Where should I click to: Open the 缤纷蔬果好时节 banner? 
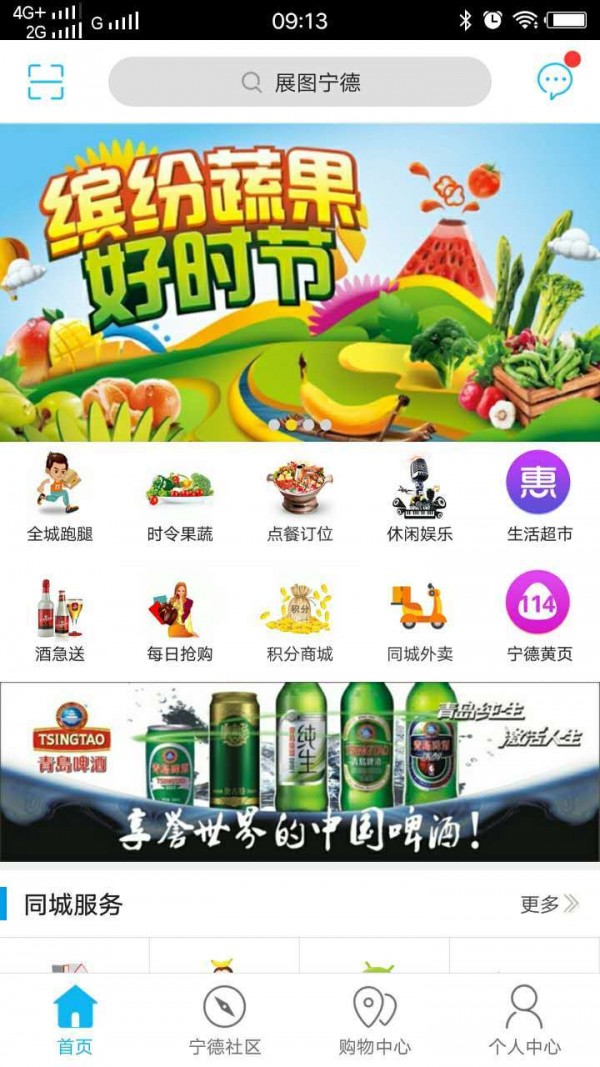pos(300,282)
